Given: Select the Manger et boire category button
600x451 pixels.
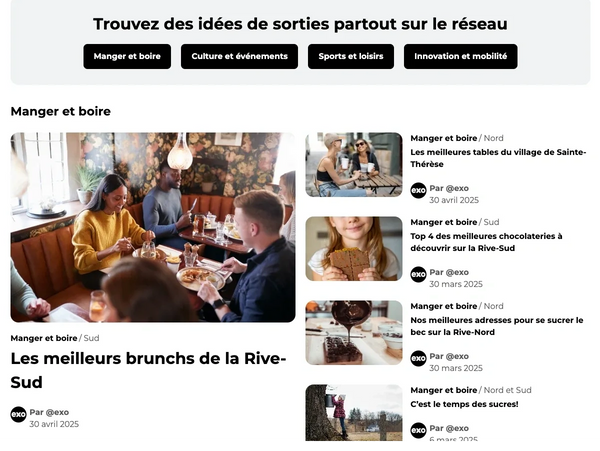Looking at the screenshot, I should click(x=127, y=57).
